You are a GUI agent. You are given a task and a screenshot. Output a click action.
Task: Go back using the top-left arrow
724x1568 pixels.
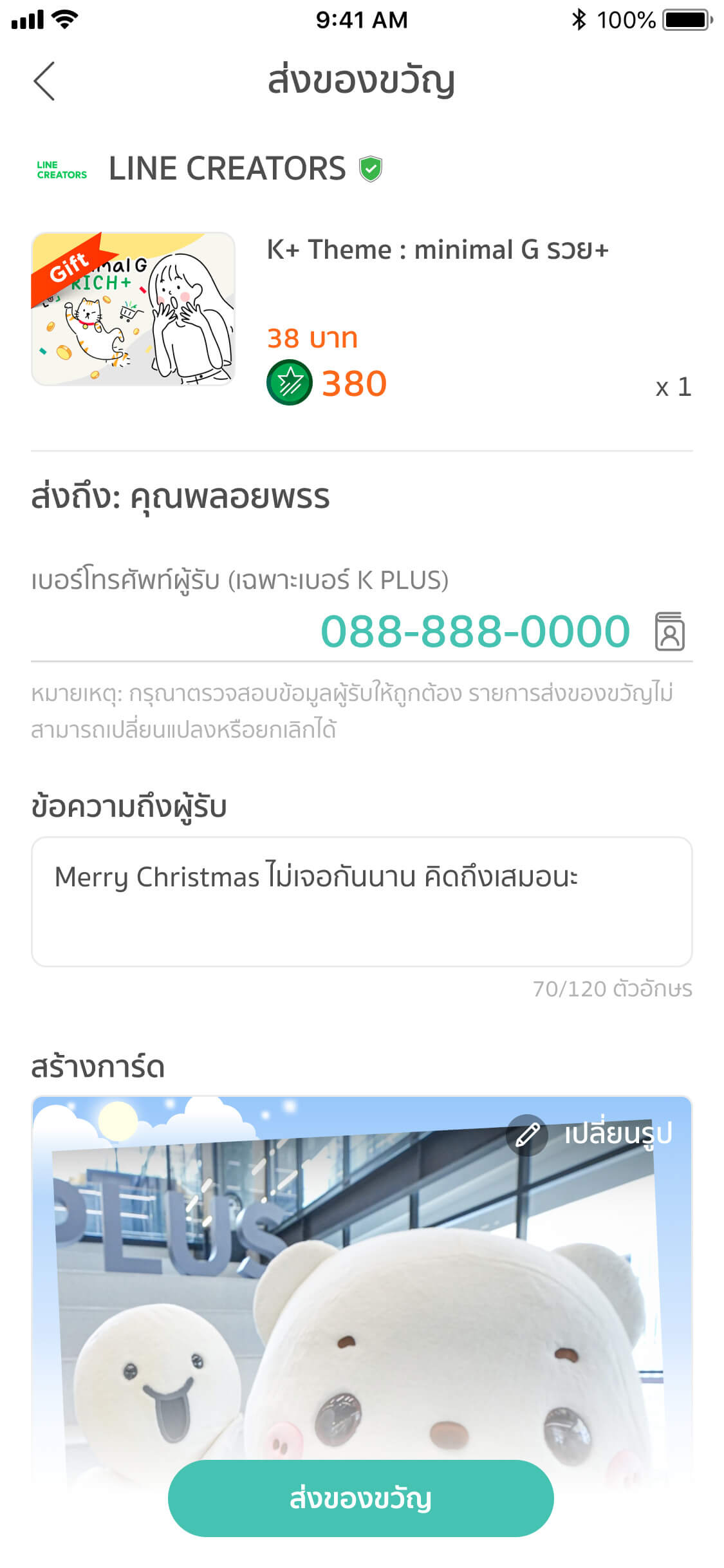[x=44, y=81]
